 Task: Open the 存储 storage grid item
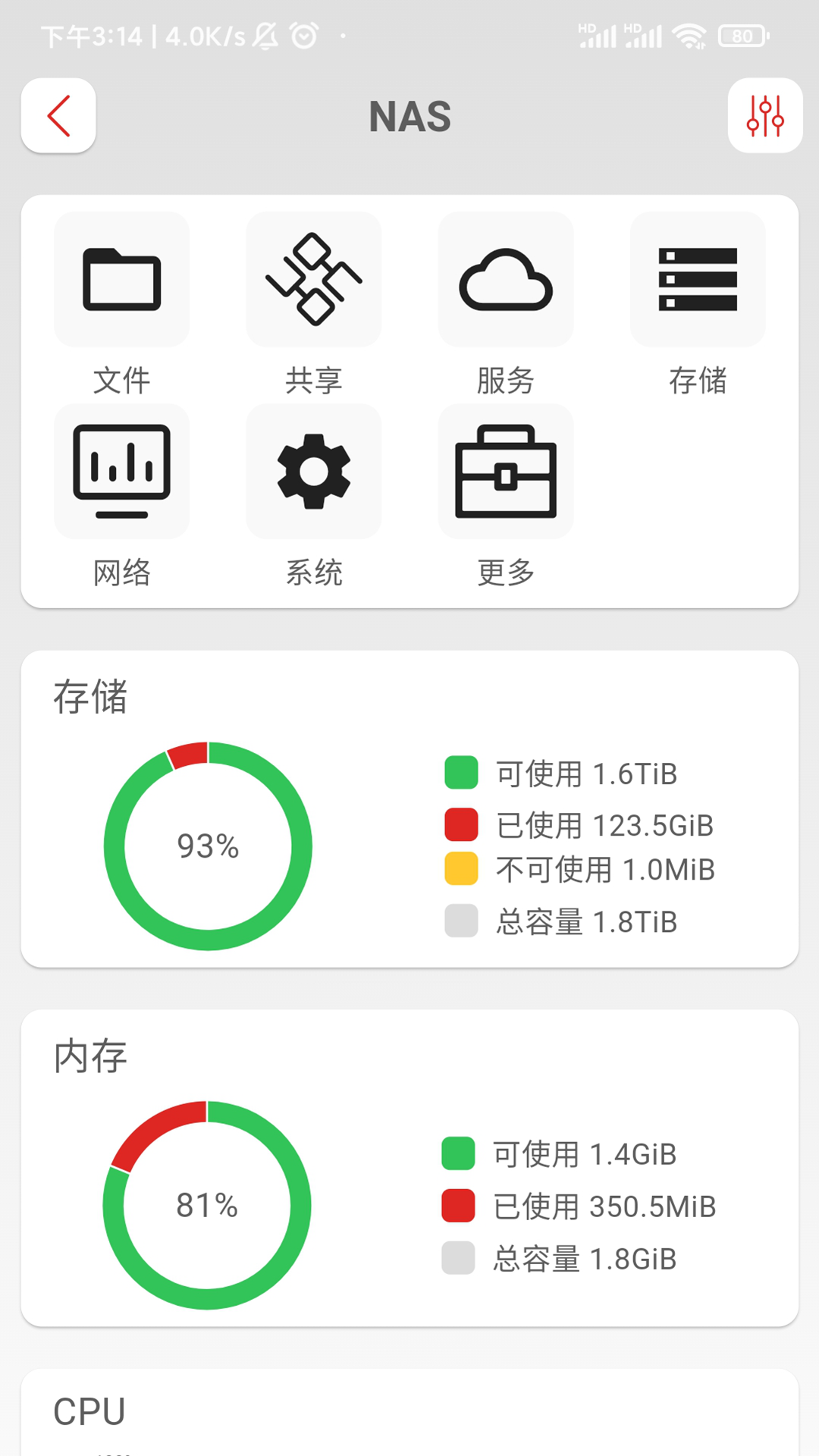click(x=697, y=280)
